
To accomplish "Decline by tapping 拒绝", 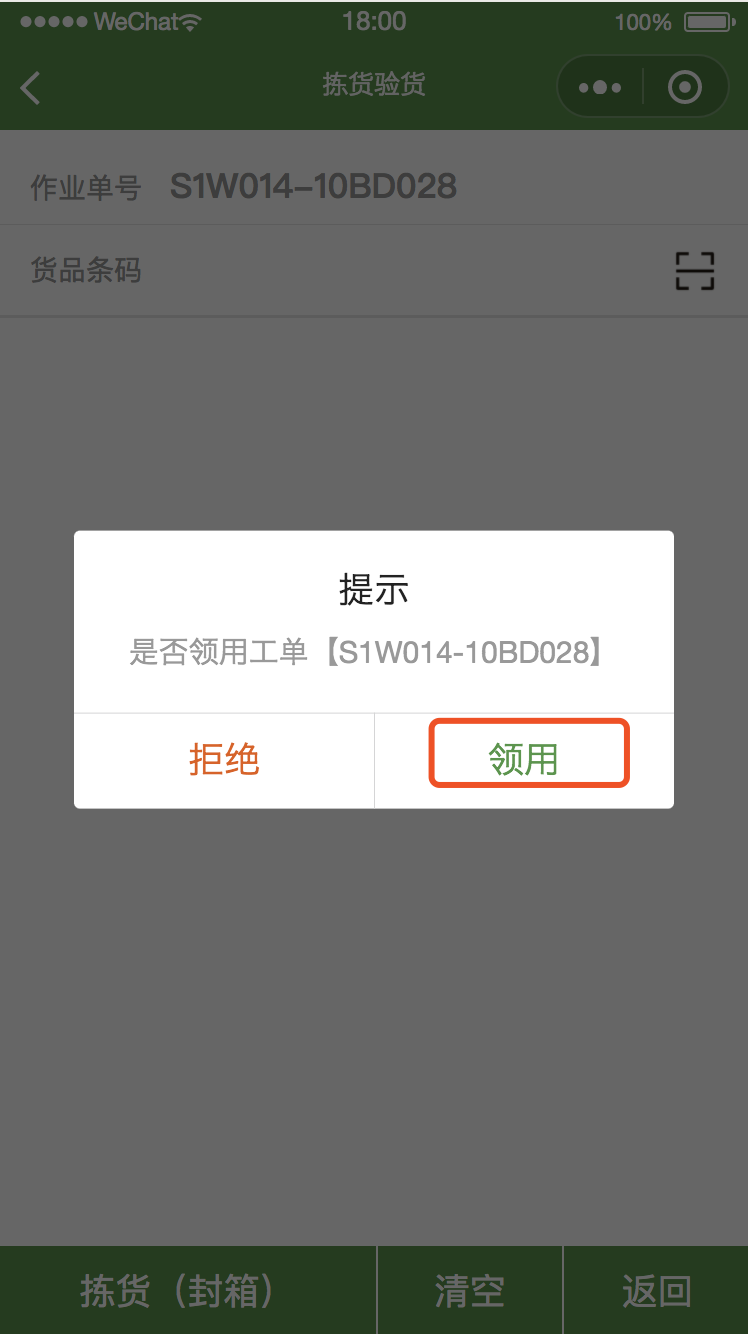I will [x=224, y=760].
